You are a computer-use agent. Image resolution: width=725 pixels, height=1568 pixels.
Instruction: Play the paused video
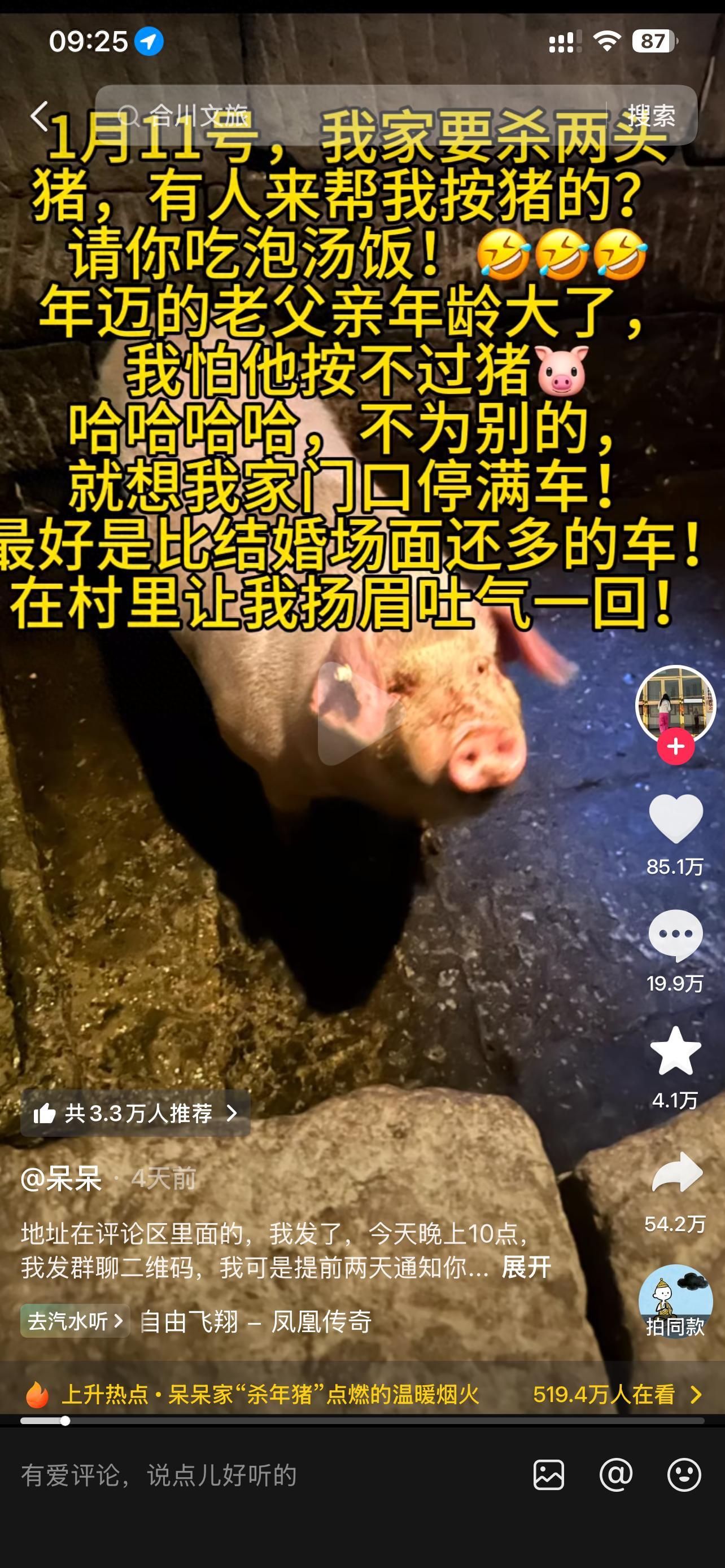pos(360,713)
